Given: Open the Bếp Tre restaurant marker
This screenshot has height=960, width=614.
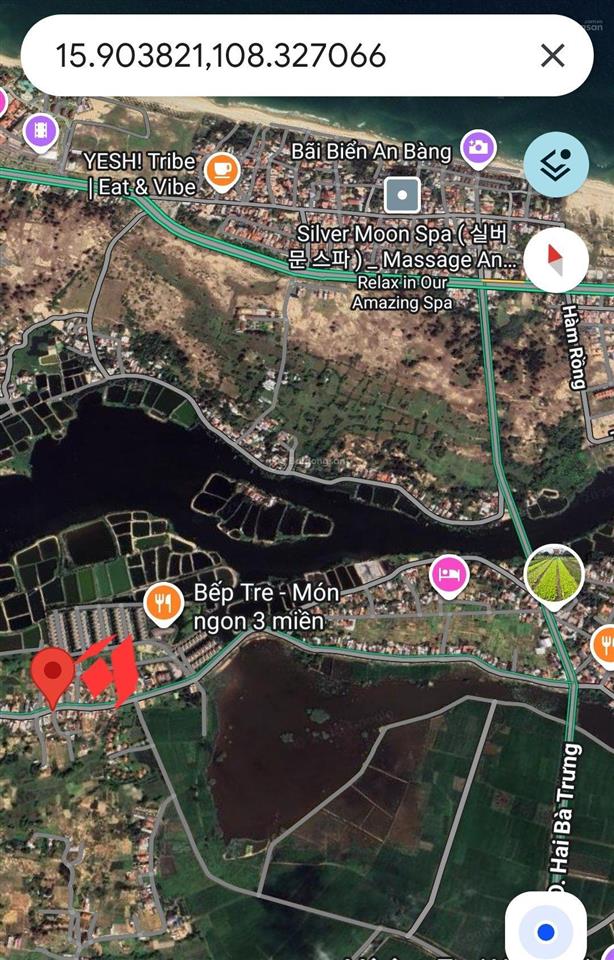Looking at the screenshot, I should point(162,603).
